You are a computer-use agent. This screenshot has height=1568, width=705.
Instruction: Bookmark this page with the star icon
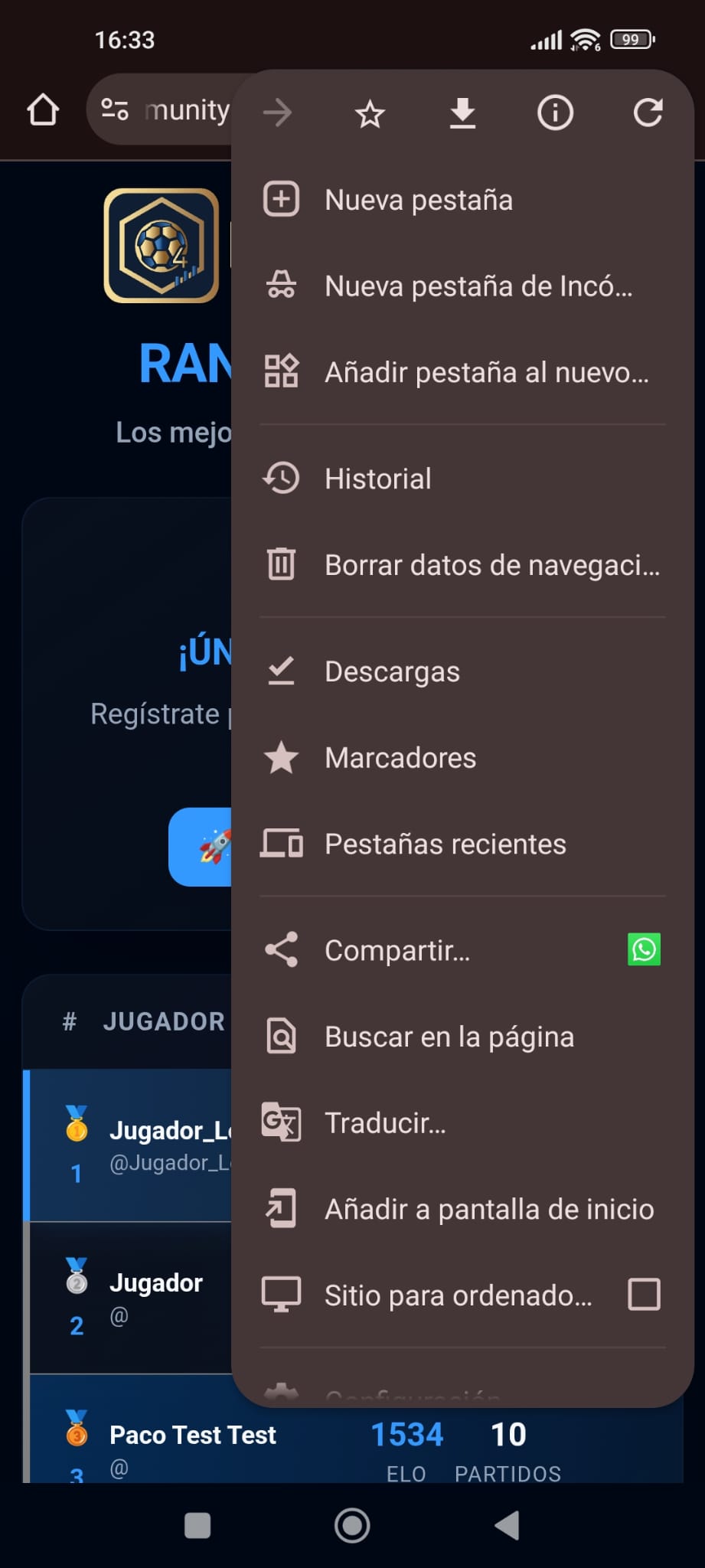click(370, 114)
